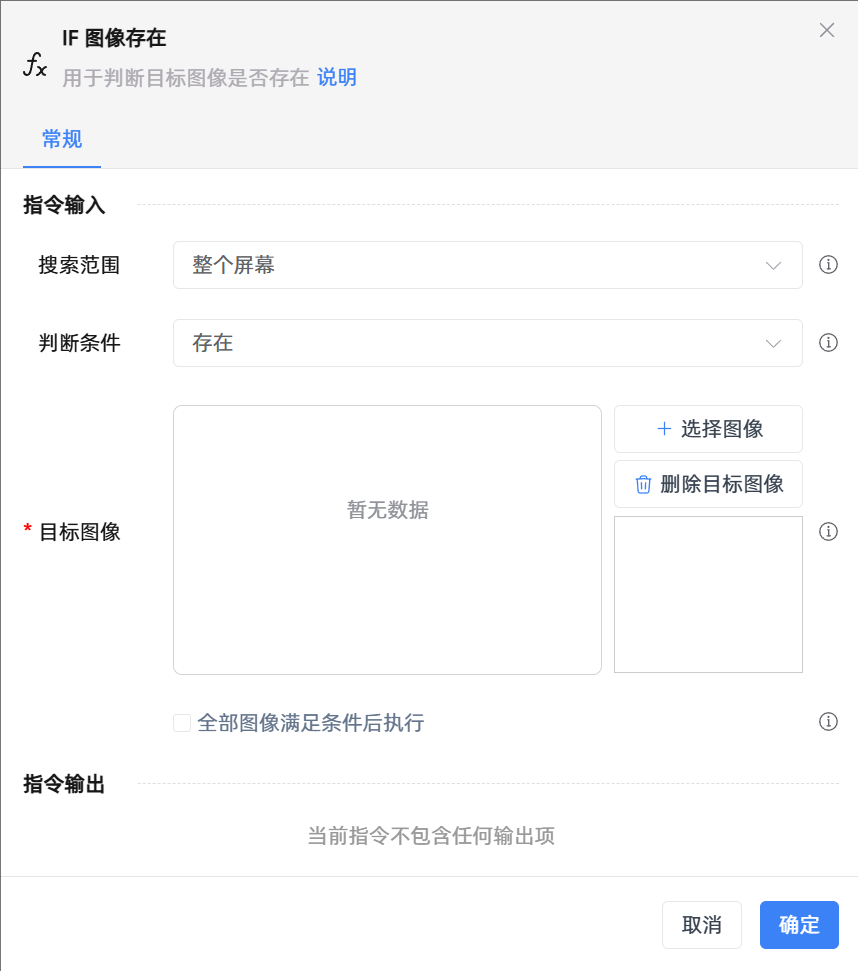This screenshot has height=971, width=858.
Task: Tap the 选择图像 button
Action: [708, 429]
